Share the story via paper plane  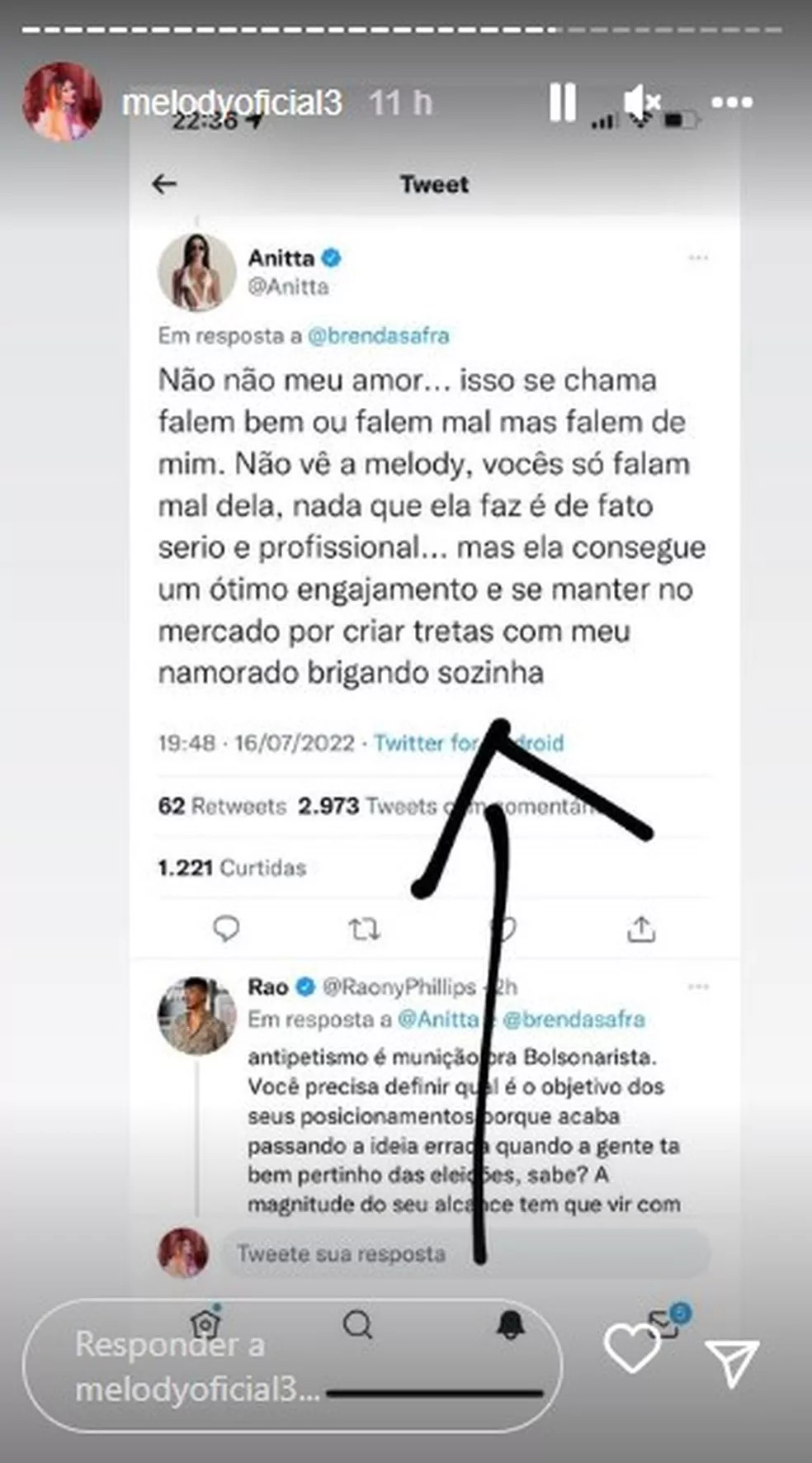tap(732, 1362)
